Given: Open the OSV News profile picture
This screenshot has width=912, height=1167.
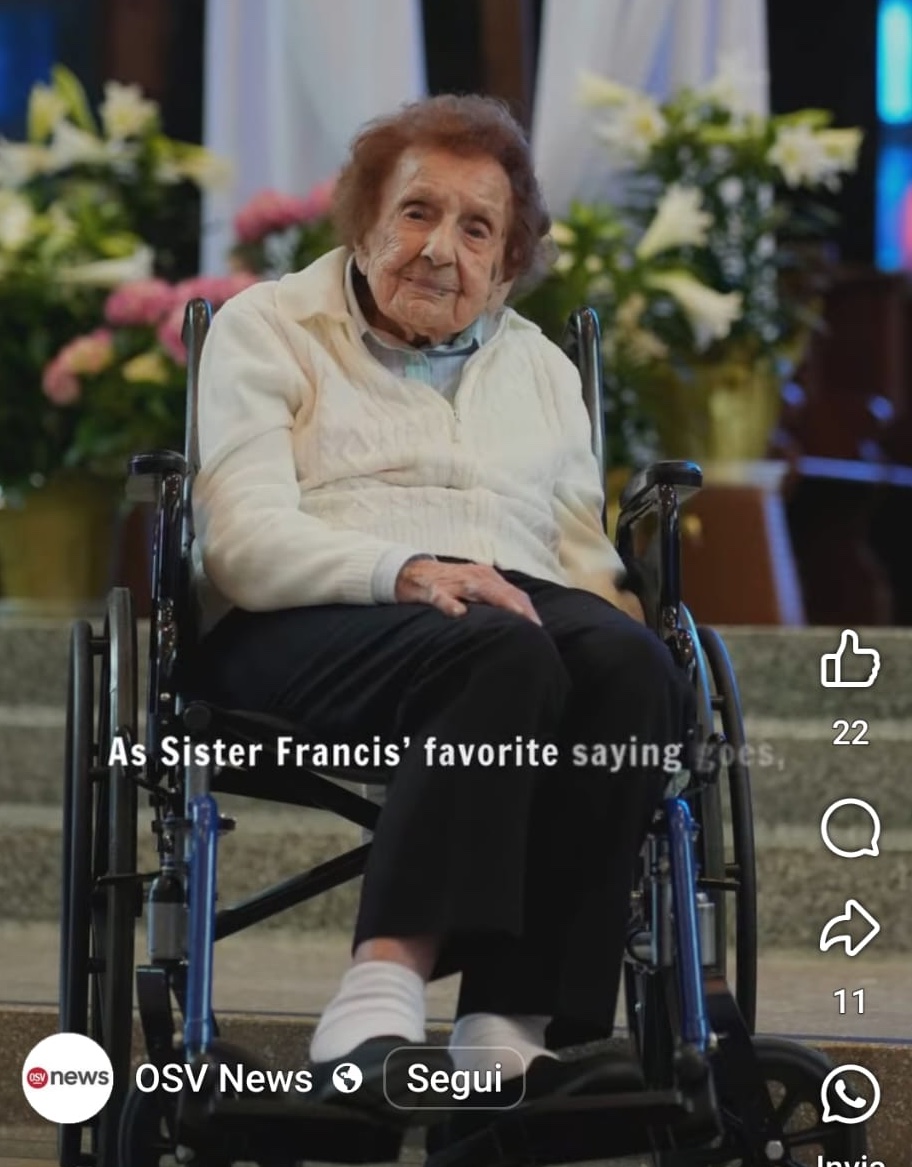Looking at the screenshot, I should (x=68, y=1078).
